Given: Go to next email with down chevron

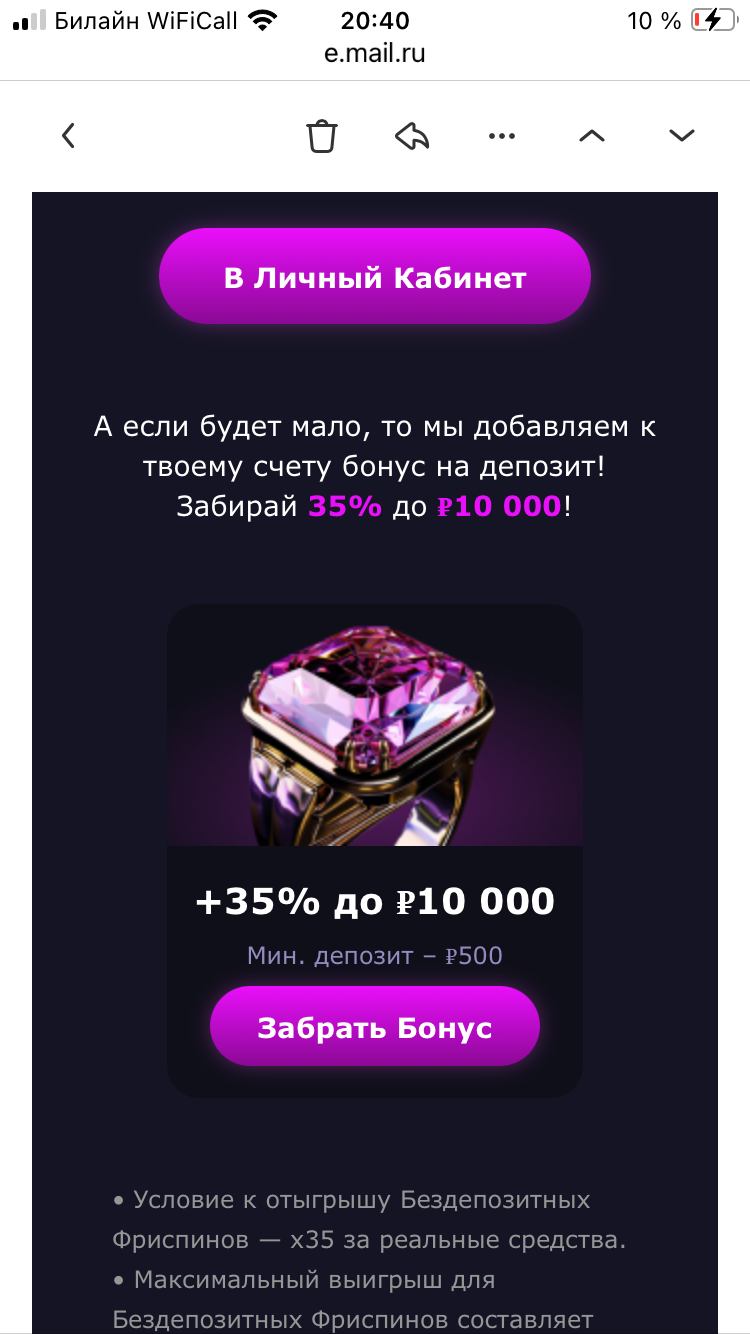Looking at the screenshot, I should tap(682, 136).
